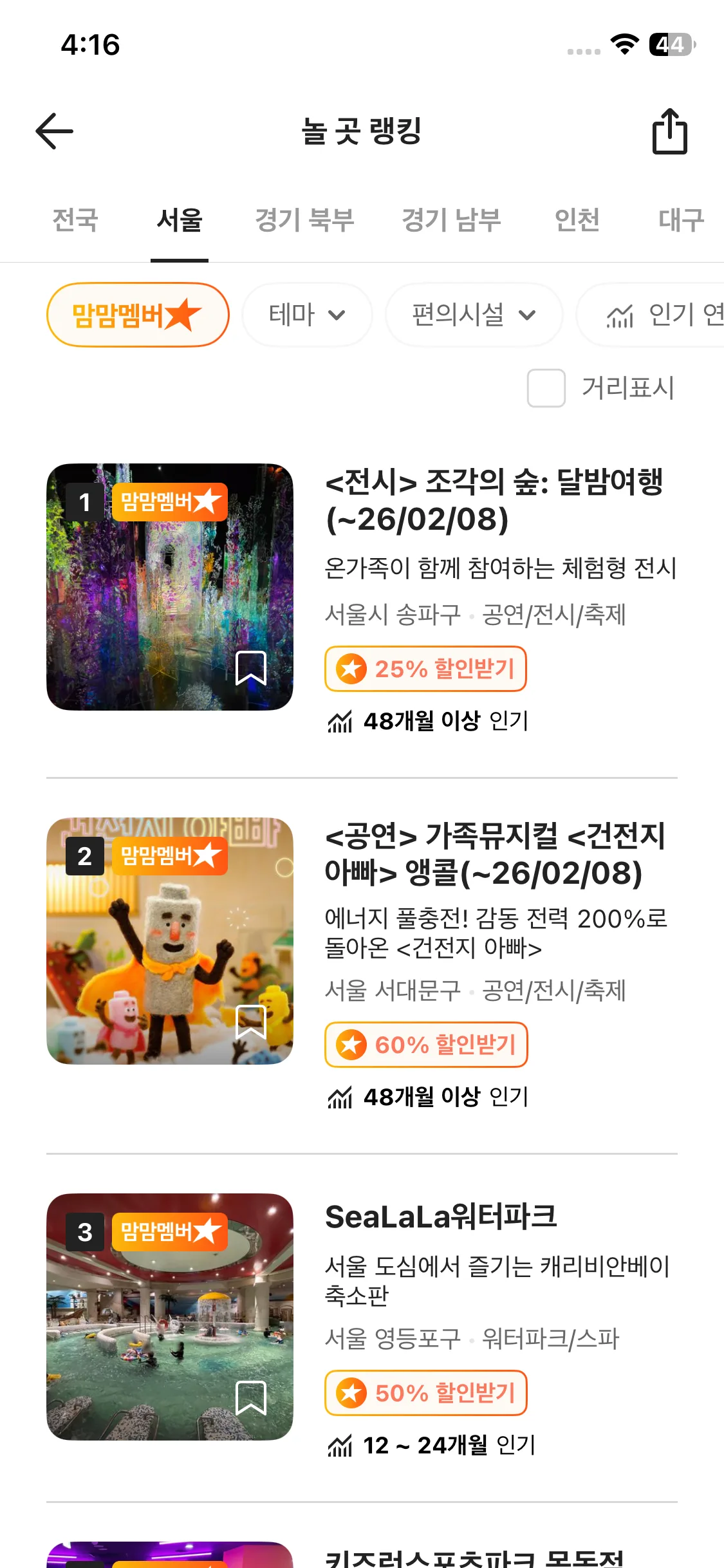Open the 건전지 아빠 musical listing
The width and height of the screenshot is (724, 1568).
point(494,854)
